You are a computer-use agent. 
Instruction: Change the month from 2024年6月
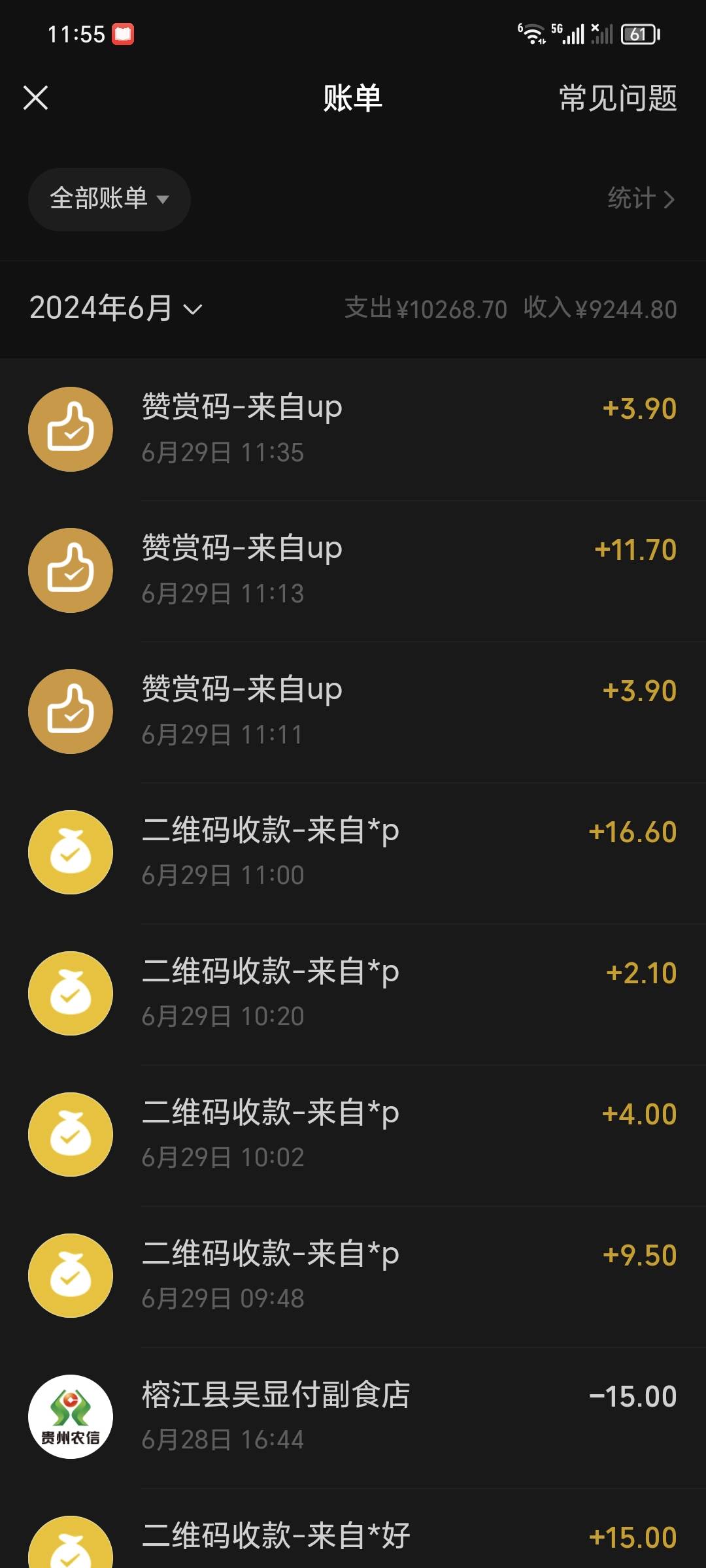(x=116, y=308)
